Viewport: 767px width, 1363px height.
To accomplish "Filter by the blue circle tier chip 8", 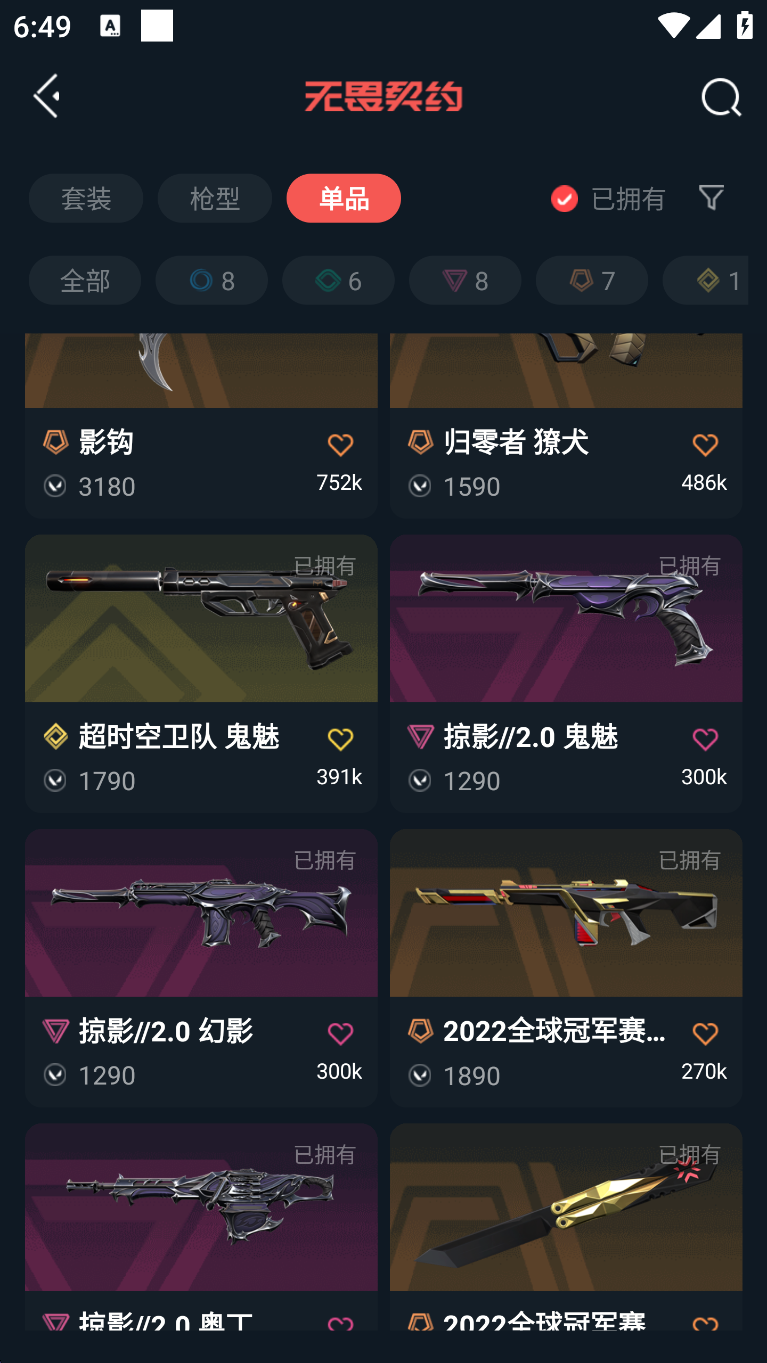I will (212, 281).
